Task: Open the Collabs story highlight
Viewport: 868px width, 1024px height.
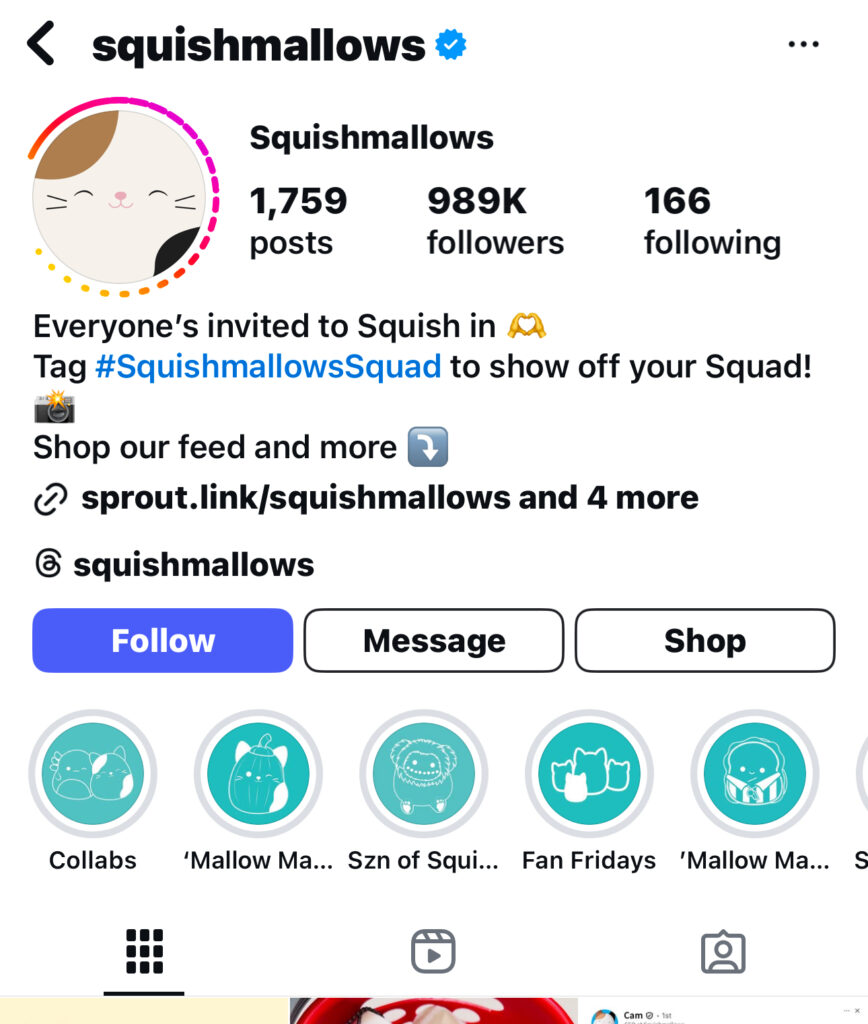Action: coord(93,774)
